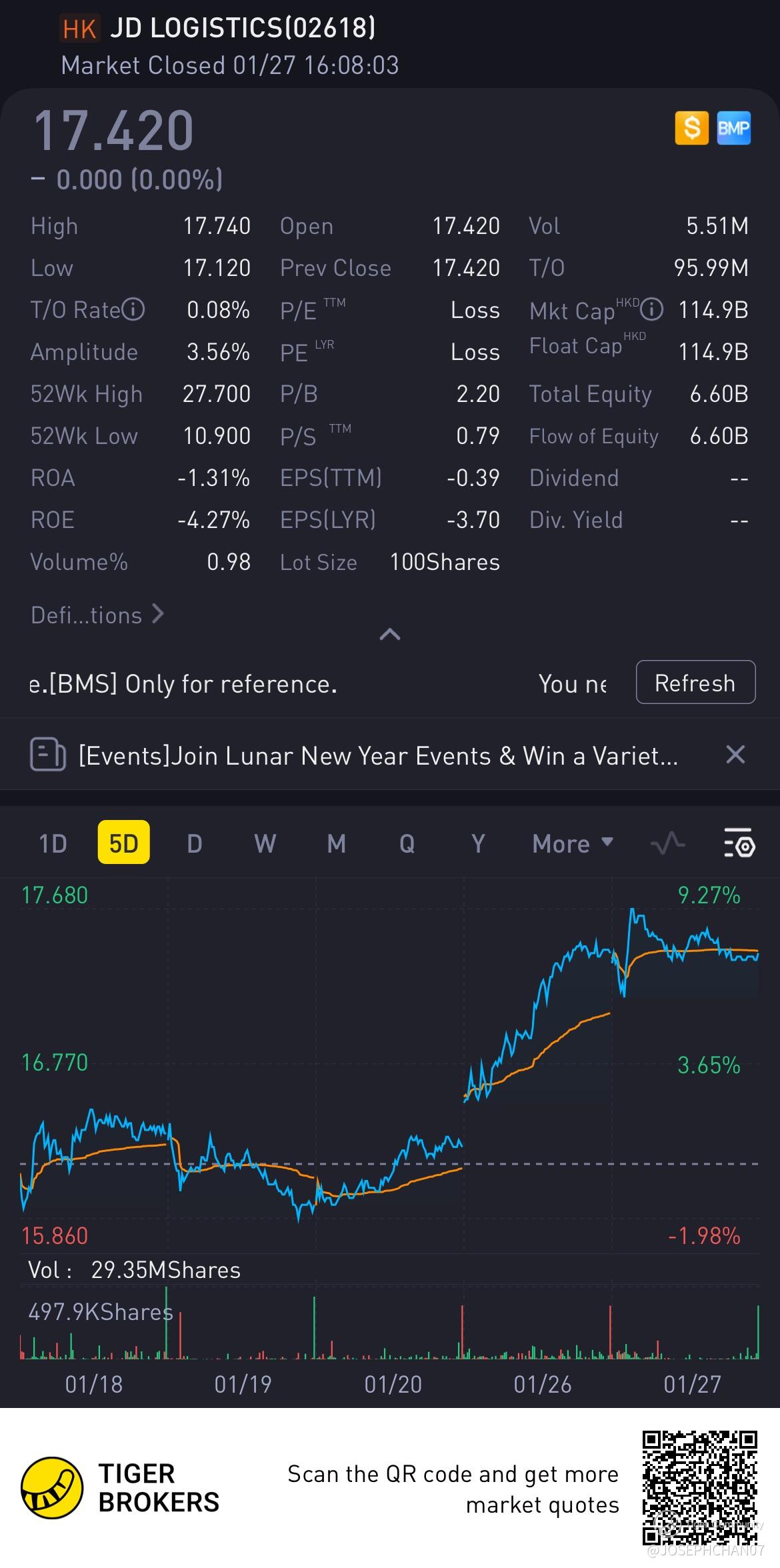Switch to the weekly W chart
This screenshot has width=780, height=1568.
265,844
